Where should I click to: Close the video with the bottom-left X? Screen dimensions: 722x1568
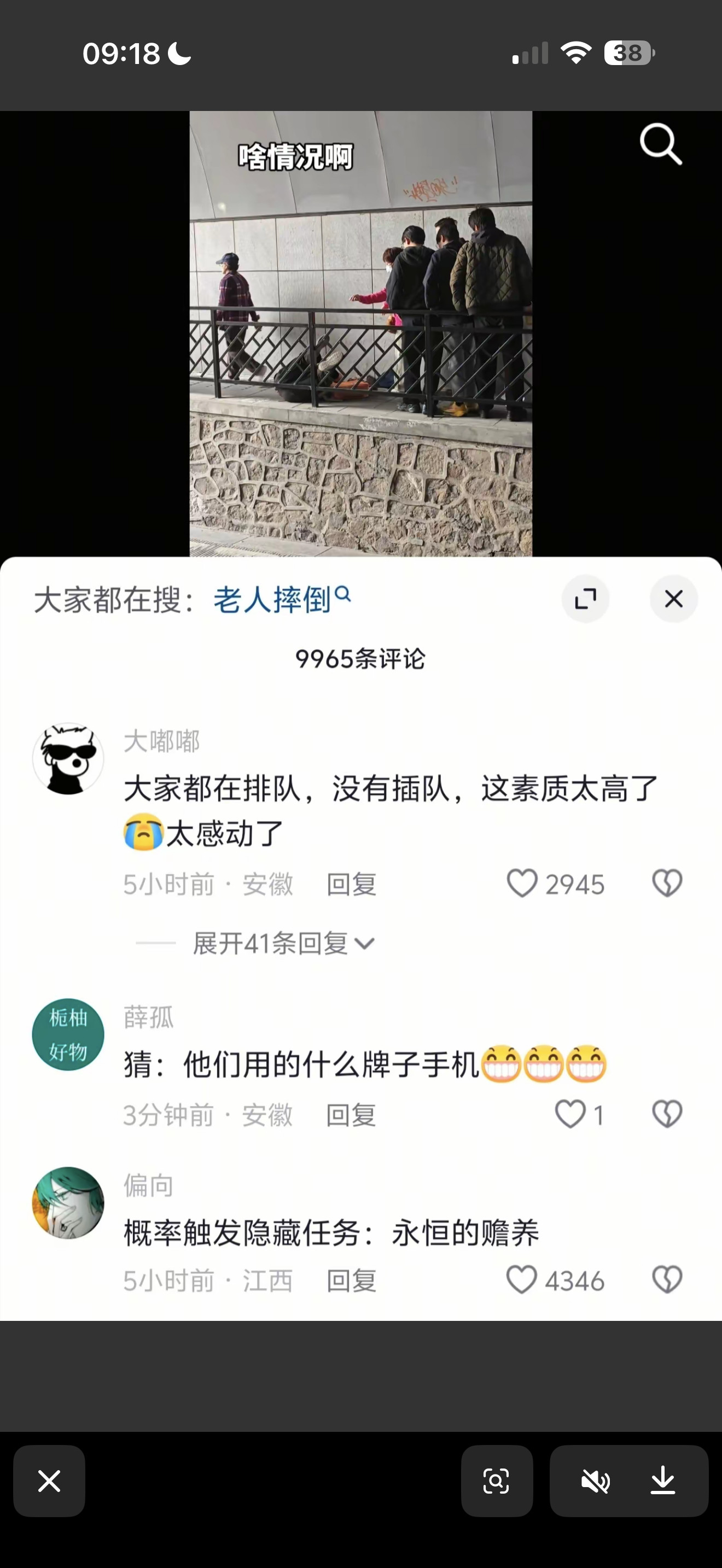tap(49, 1482)
